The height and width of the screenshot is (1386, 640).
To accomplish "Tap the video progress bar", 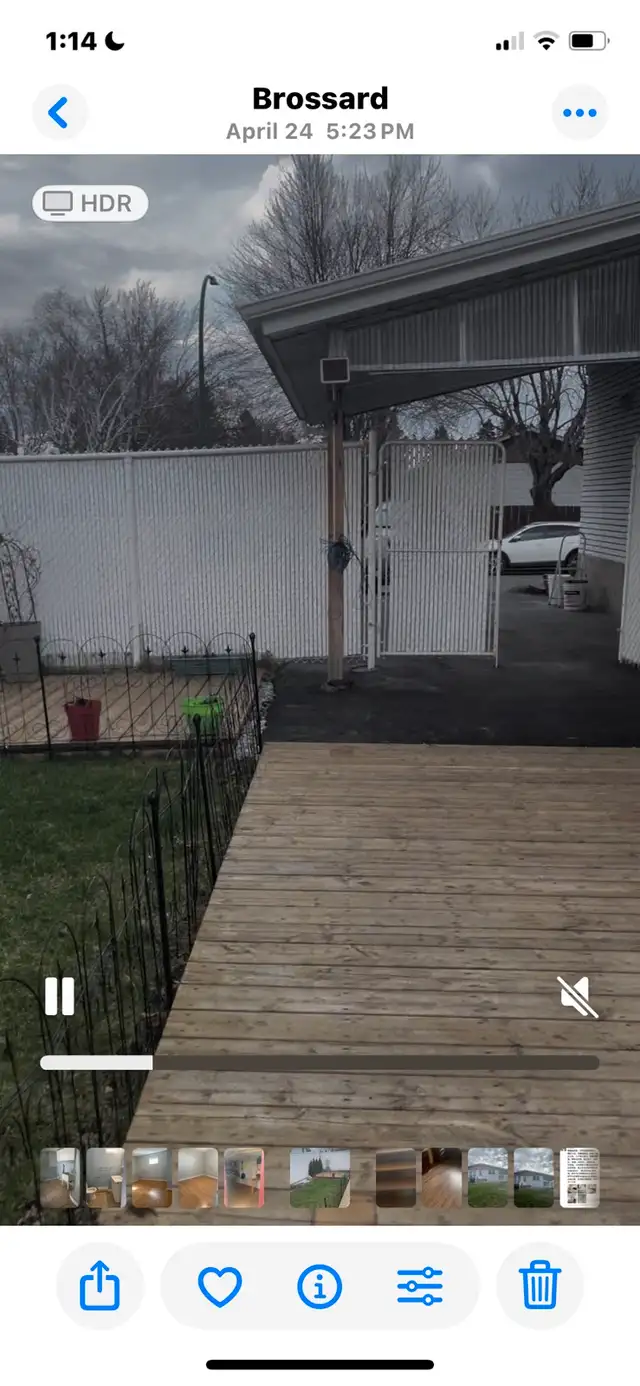I will (x=320, y=1063).
